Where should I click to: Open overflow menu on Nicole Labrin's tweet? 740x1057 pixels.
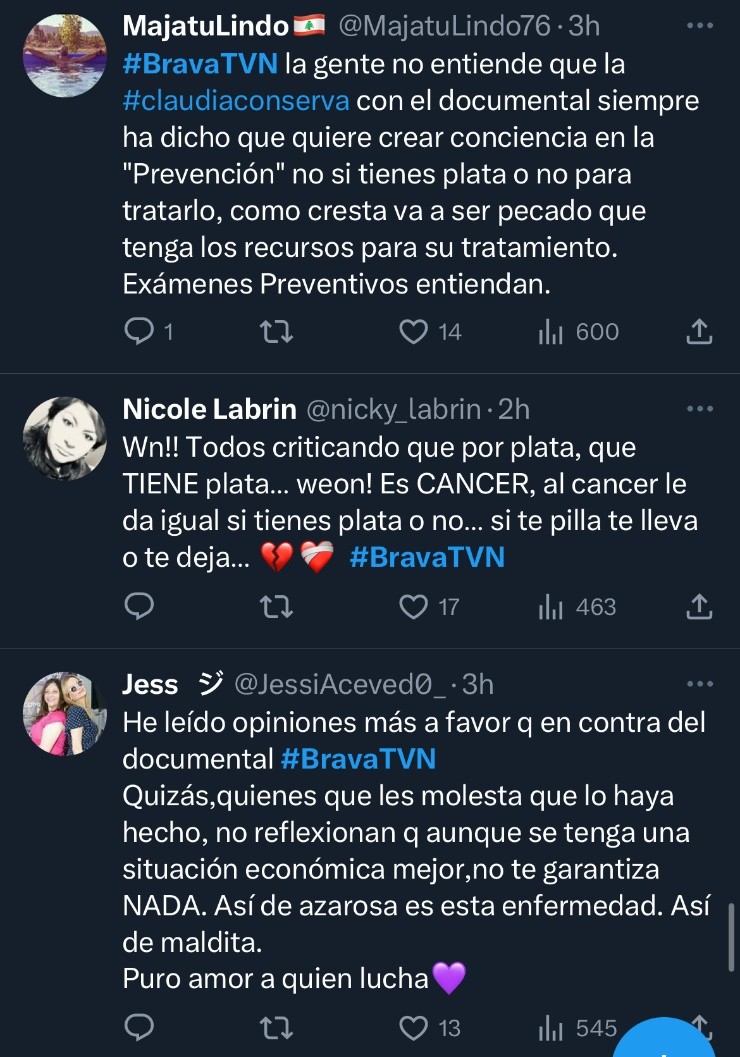click(x=700, y=409)
